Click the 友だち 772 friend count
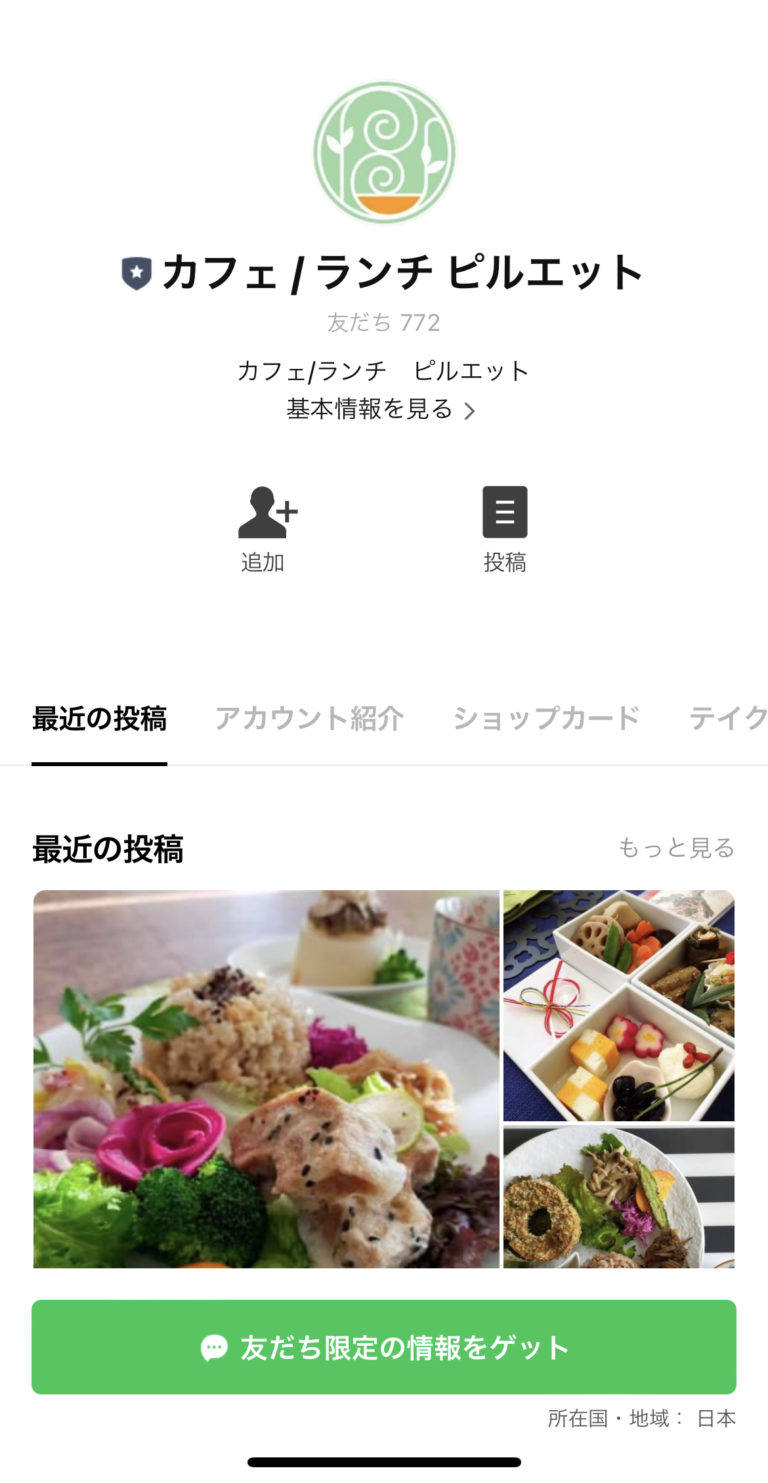The image size is (768, 1483). point(384,322)
